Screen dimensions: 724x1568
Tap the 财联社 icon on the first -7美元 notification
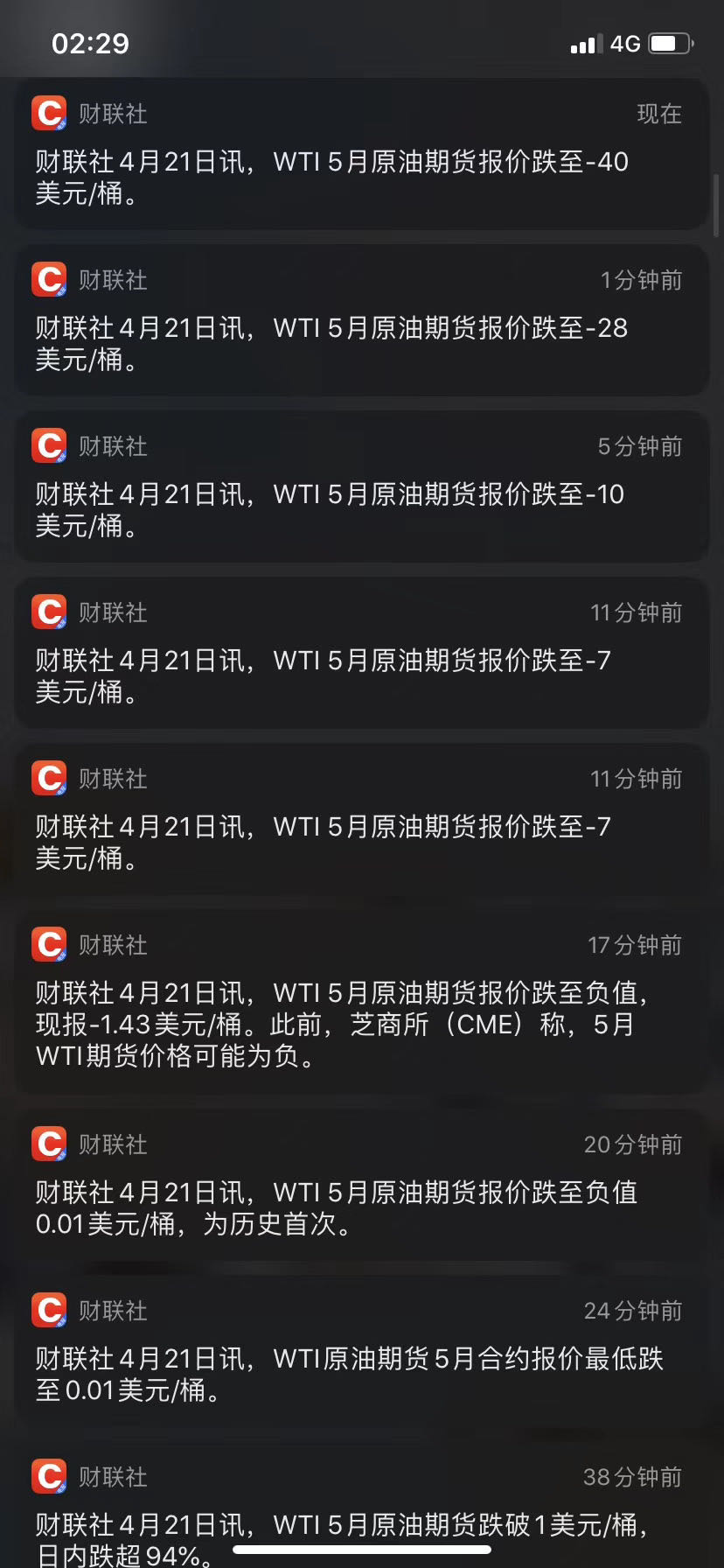49,612
